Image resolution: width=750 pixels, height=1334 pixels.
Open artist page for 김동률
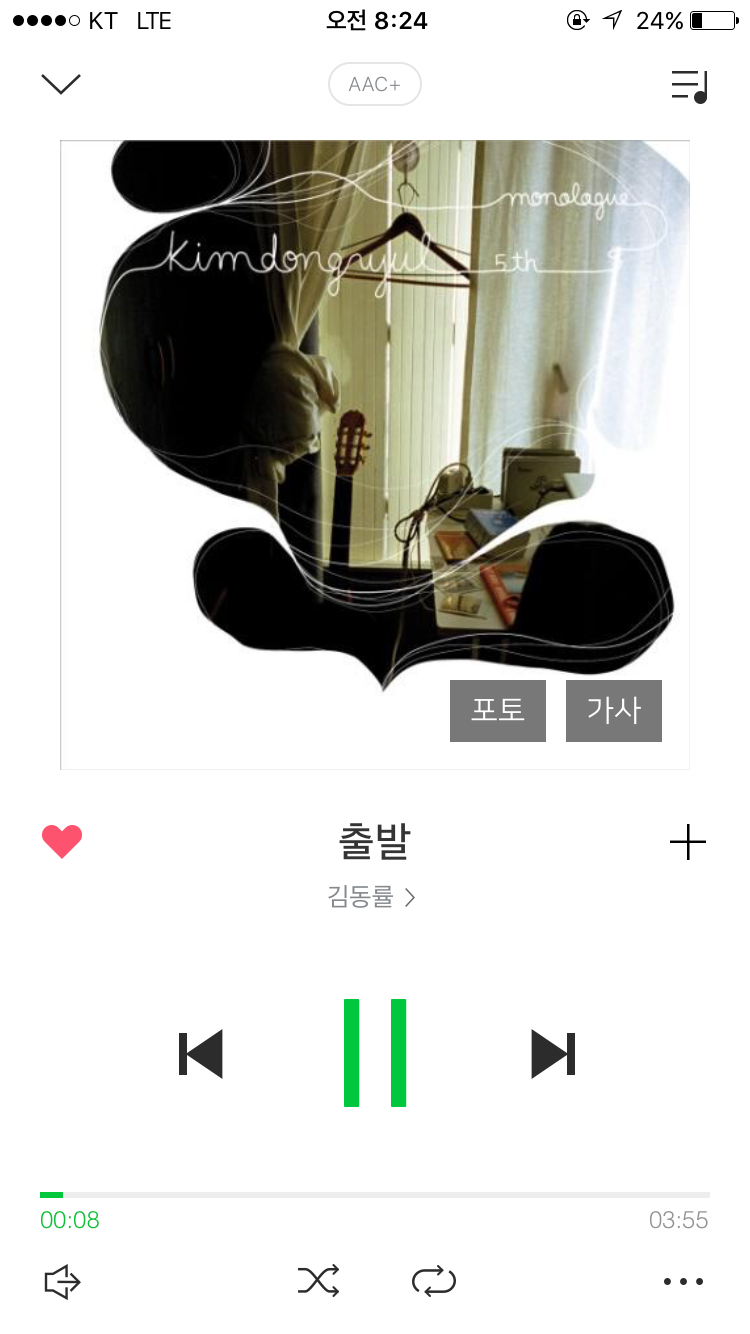tap(371, 897)
